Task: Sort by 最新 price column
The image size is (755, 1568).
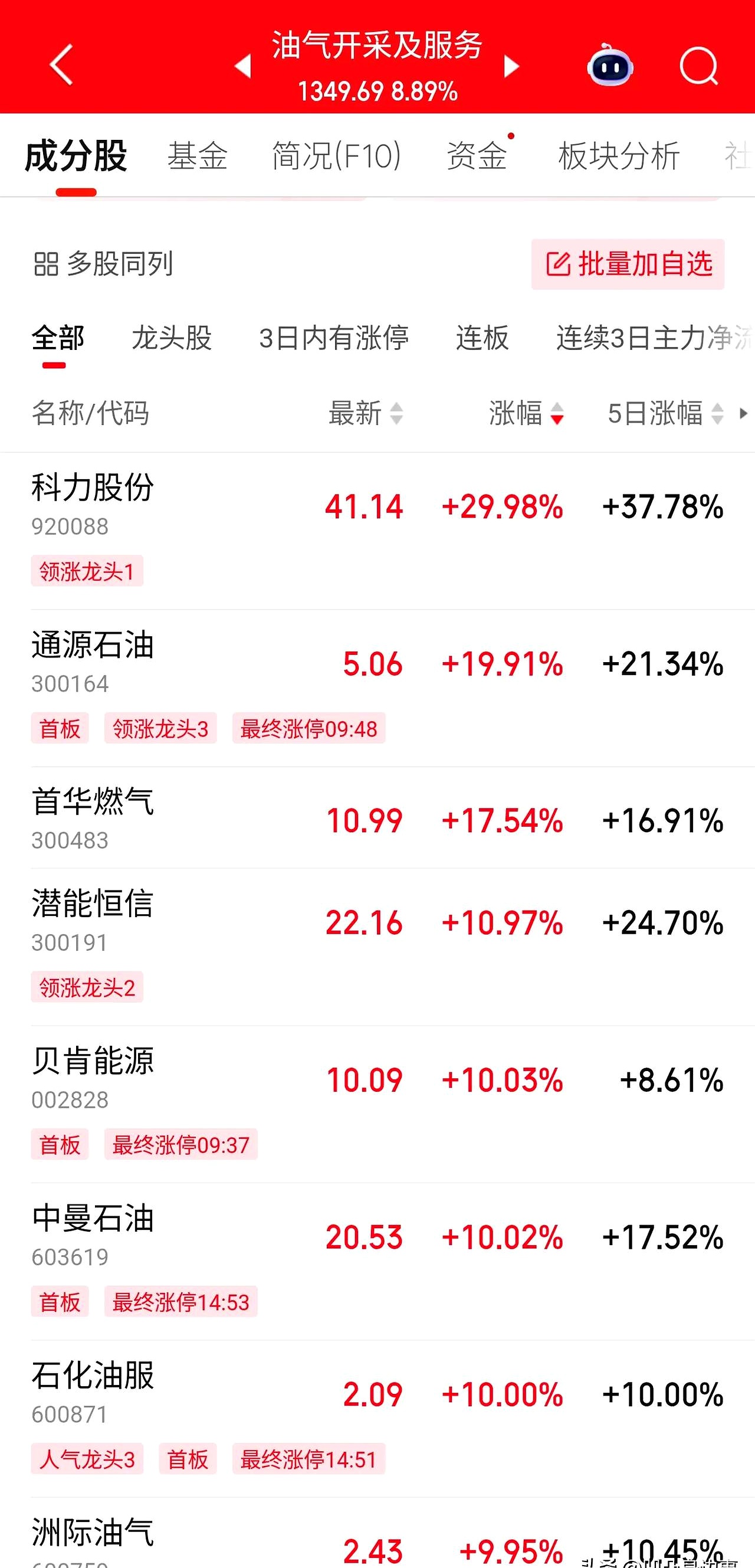Action: point(365,413)
